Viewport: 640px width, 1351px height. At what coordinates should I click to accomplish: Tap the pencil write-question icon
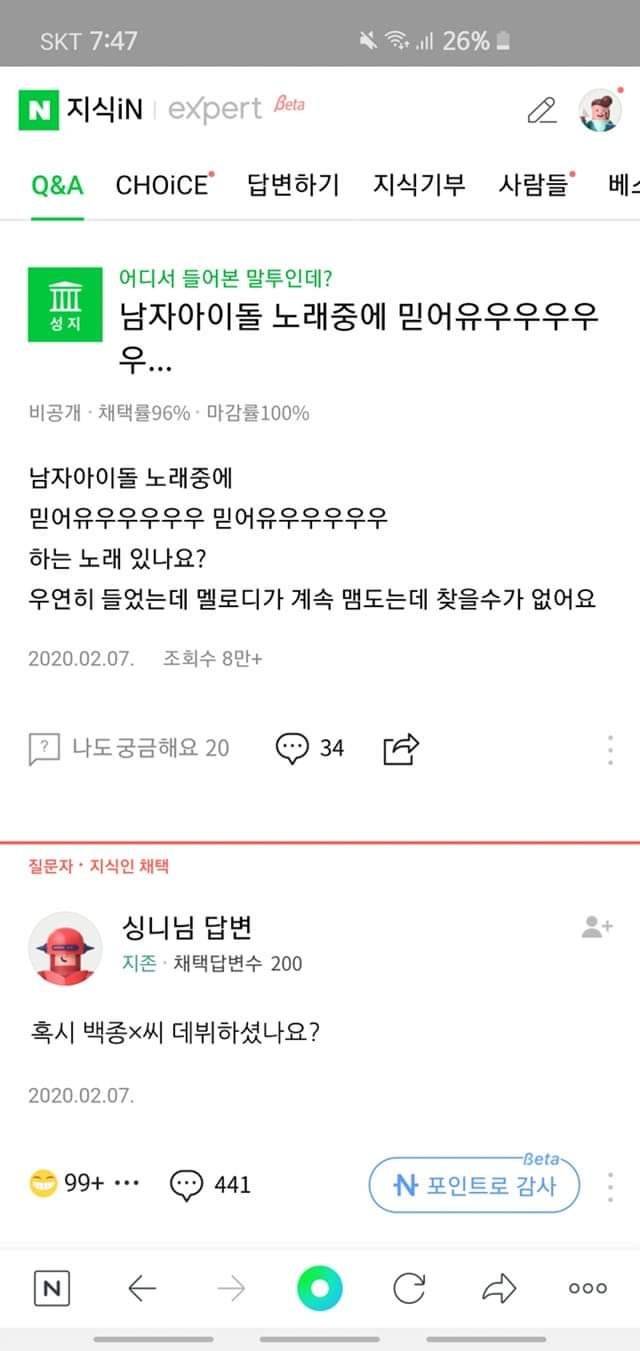pos(541,109)
